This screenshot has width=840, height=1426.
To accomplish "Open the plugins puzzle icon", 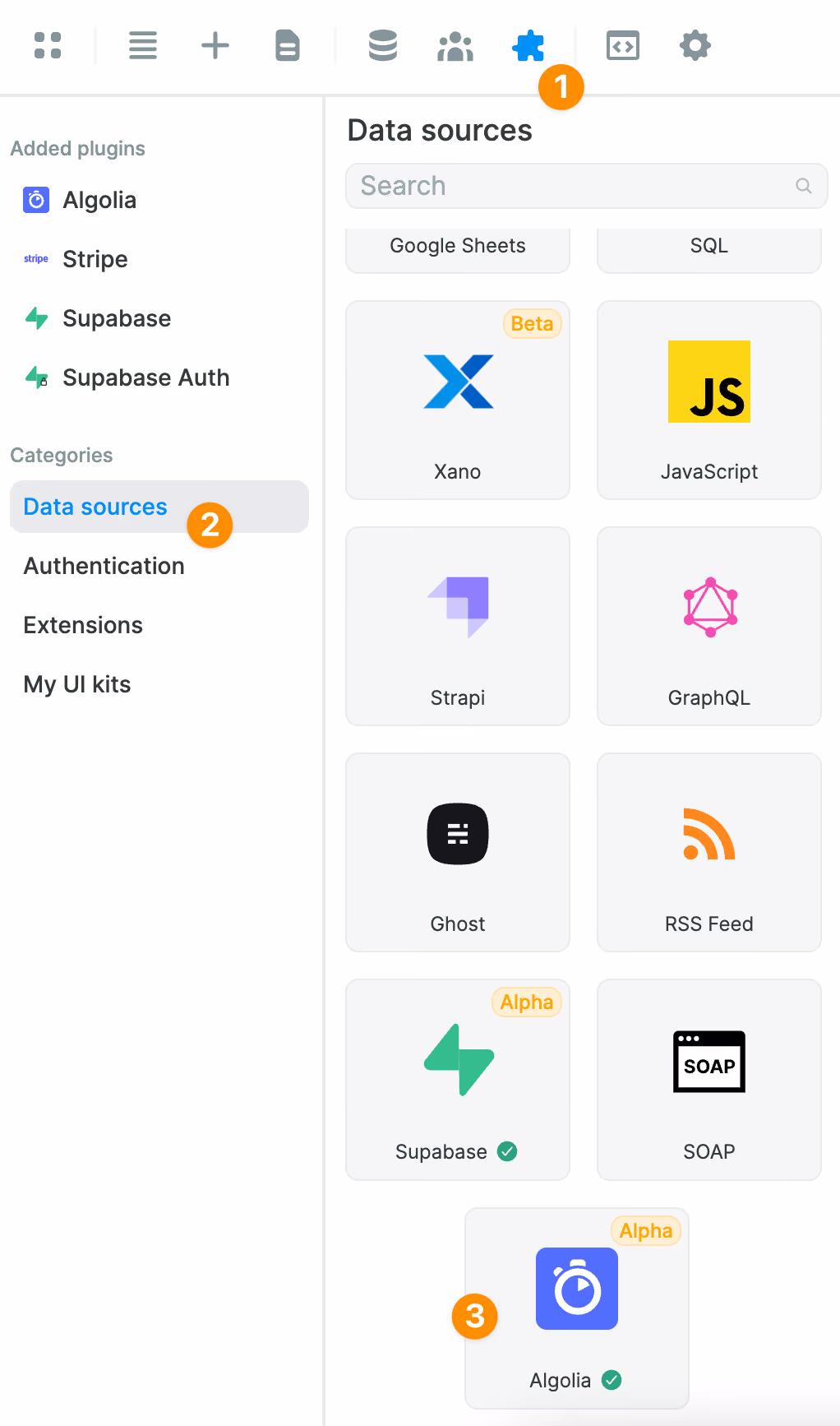I will click(528, 46).
